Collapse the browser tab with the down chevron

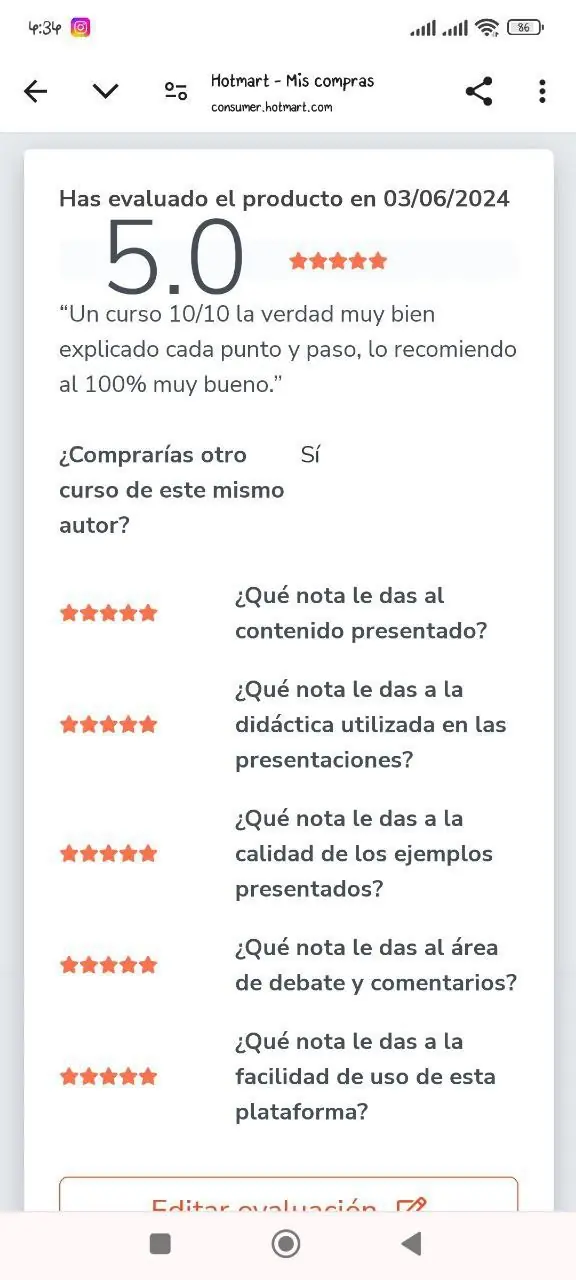[x=105, y=92]
